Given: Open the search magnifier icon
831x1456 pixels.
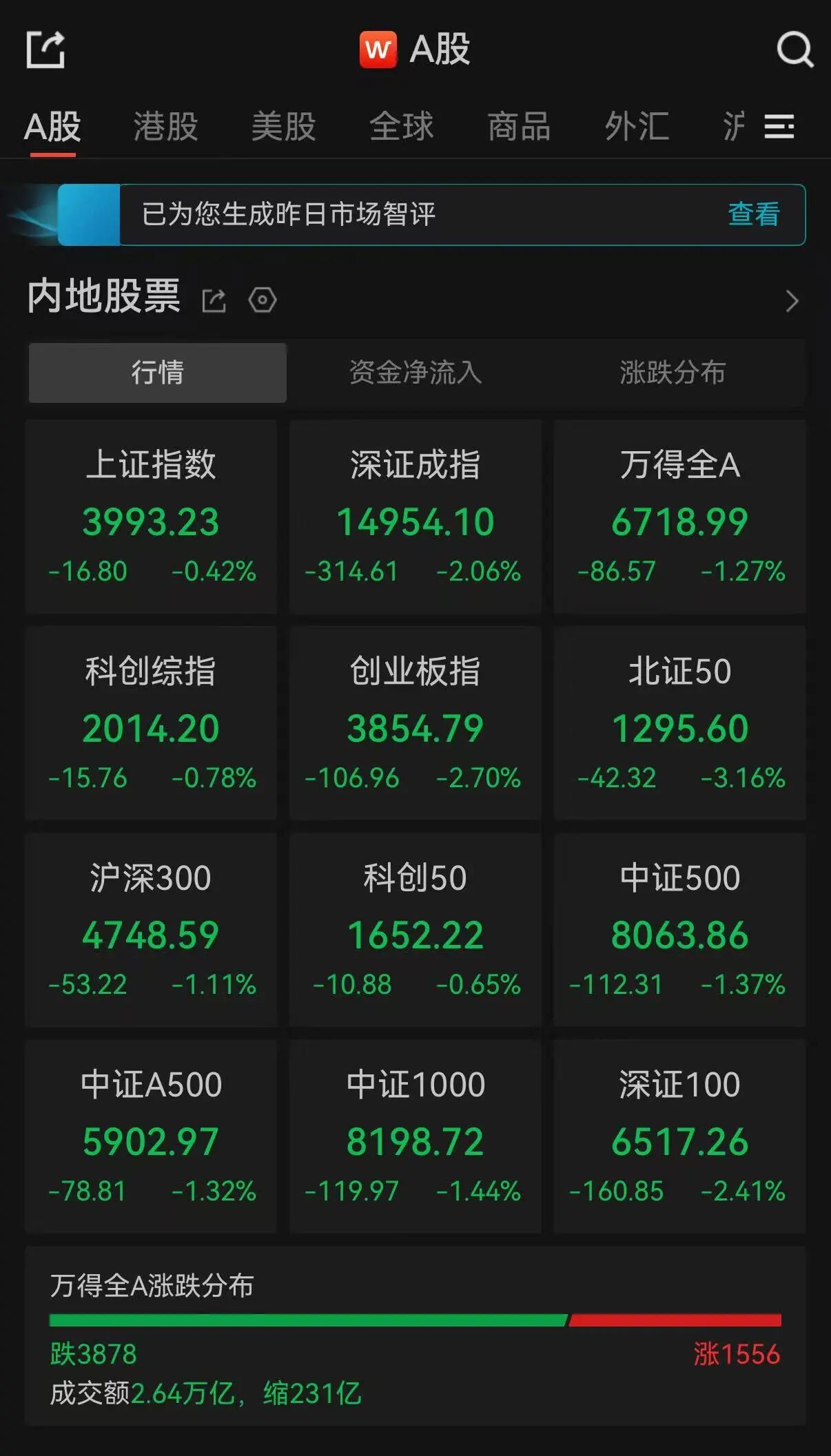Looking at the screenshot, I should [794, 50].
